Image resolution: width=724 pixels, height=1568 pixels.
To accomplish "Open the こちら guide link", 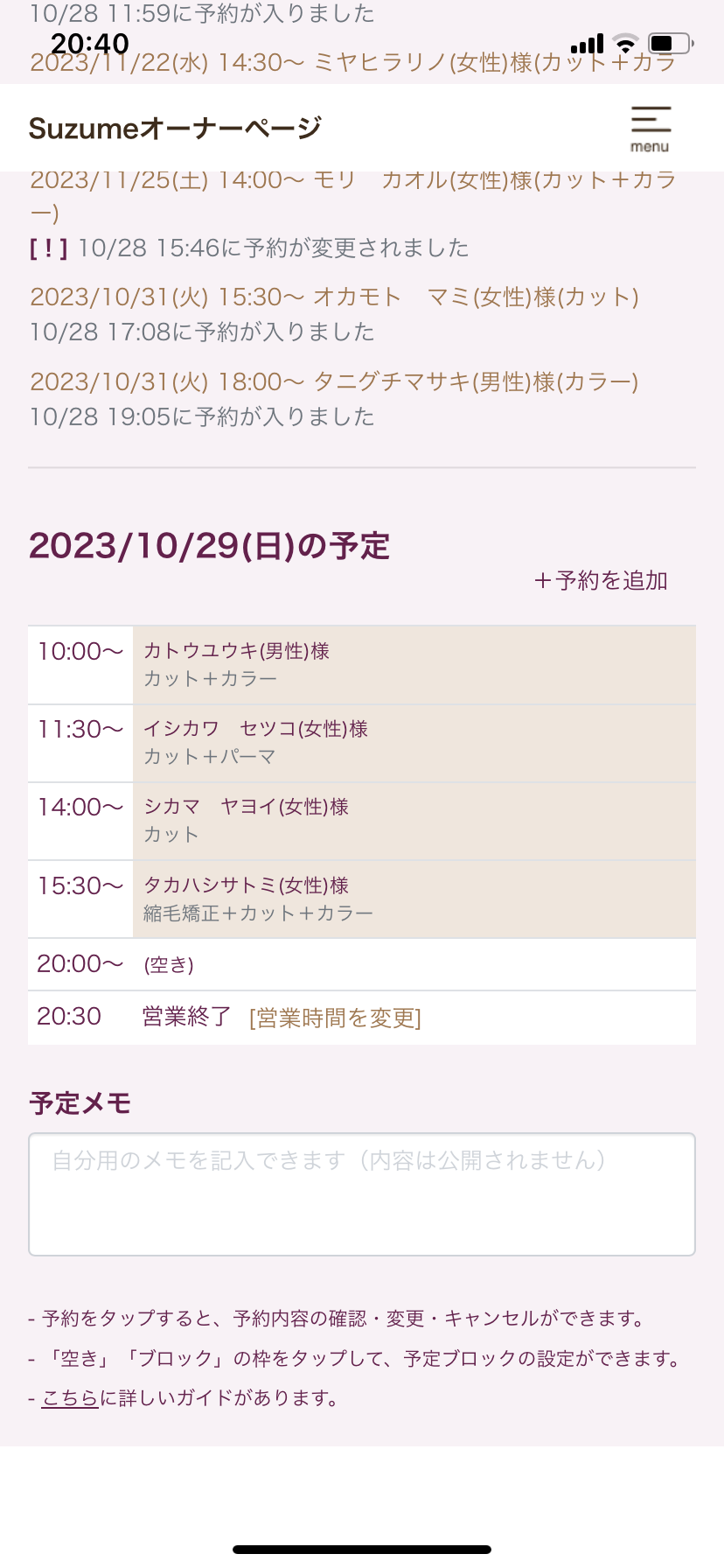I will (x=70, y=1397).
